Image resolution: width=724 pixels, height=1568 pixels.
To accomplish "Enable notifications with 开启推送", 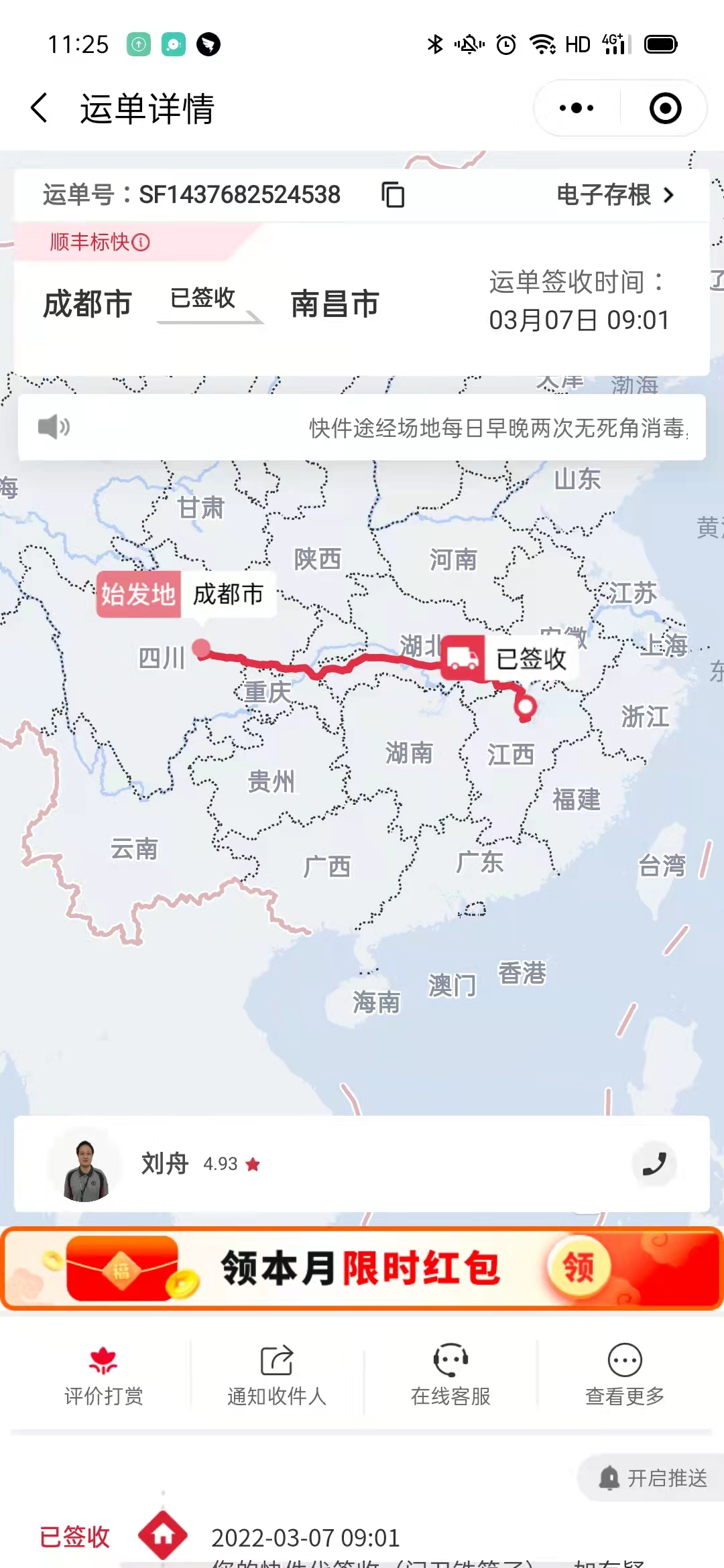I will pos(652,1478).
